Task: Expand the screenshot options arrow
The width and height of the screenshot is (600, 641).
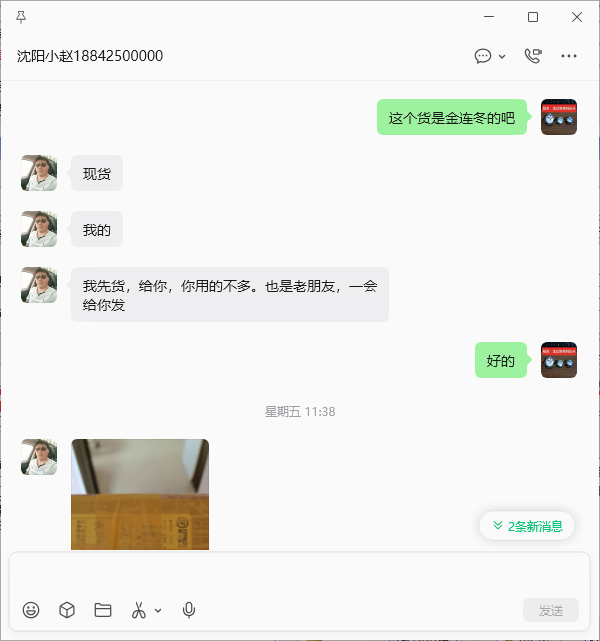Action: (x=158, y=610)
